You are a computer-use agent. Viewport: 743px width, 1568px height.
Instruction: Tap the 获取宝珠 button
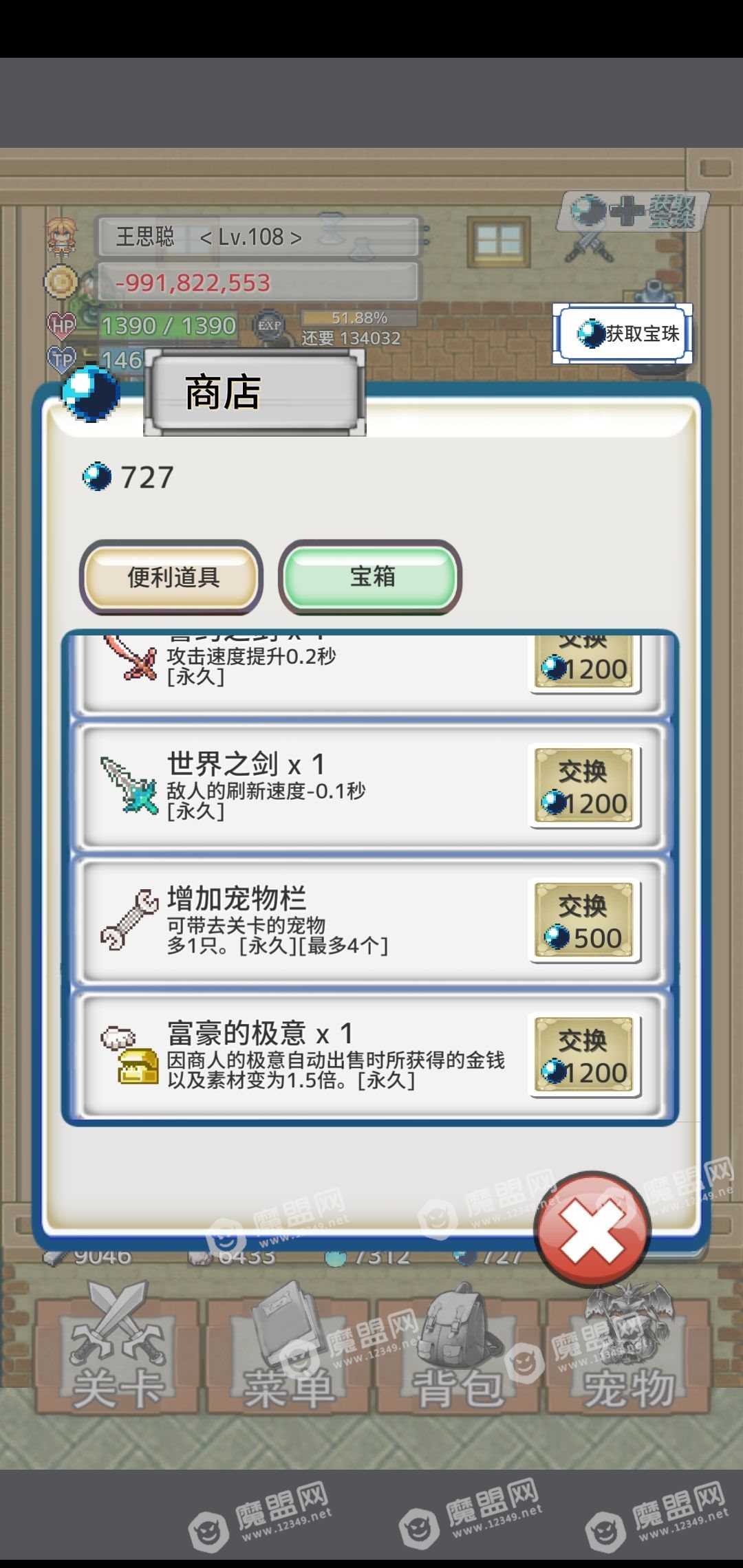tap(623, 334)
